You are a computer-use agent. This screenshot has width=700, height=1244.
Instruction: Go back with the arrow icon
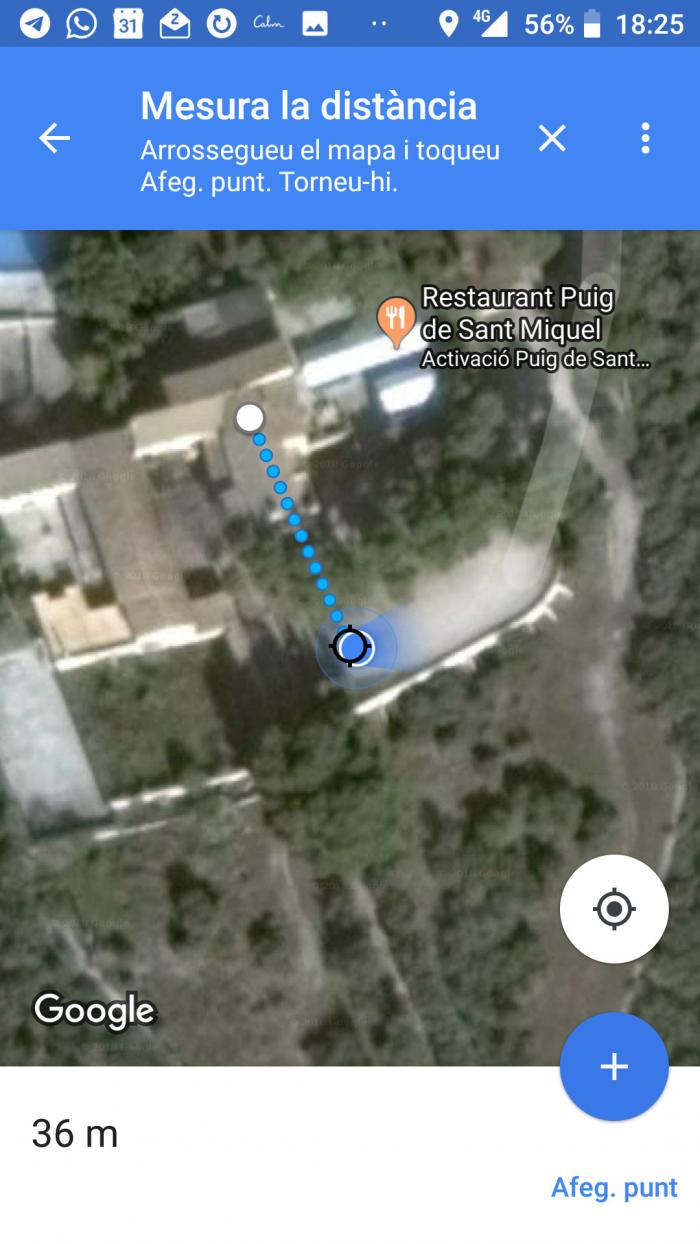point(54,138)
